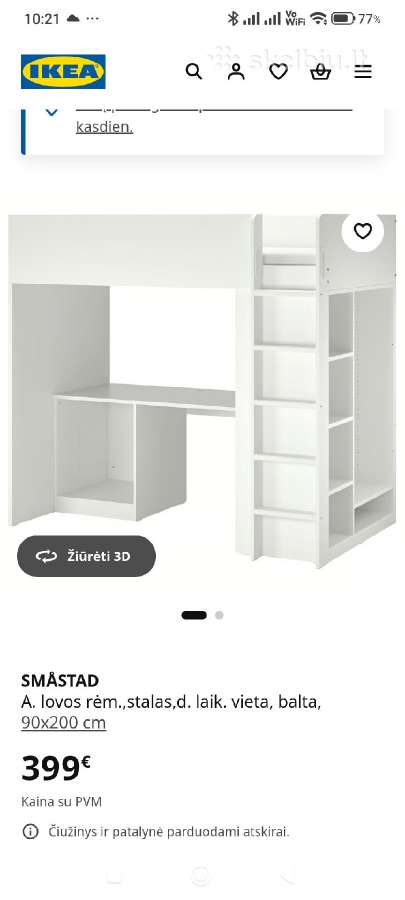
Task: View the product in 3D
Action: pos(87,556)
